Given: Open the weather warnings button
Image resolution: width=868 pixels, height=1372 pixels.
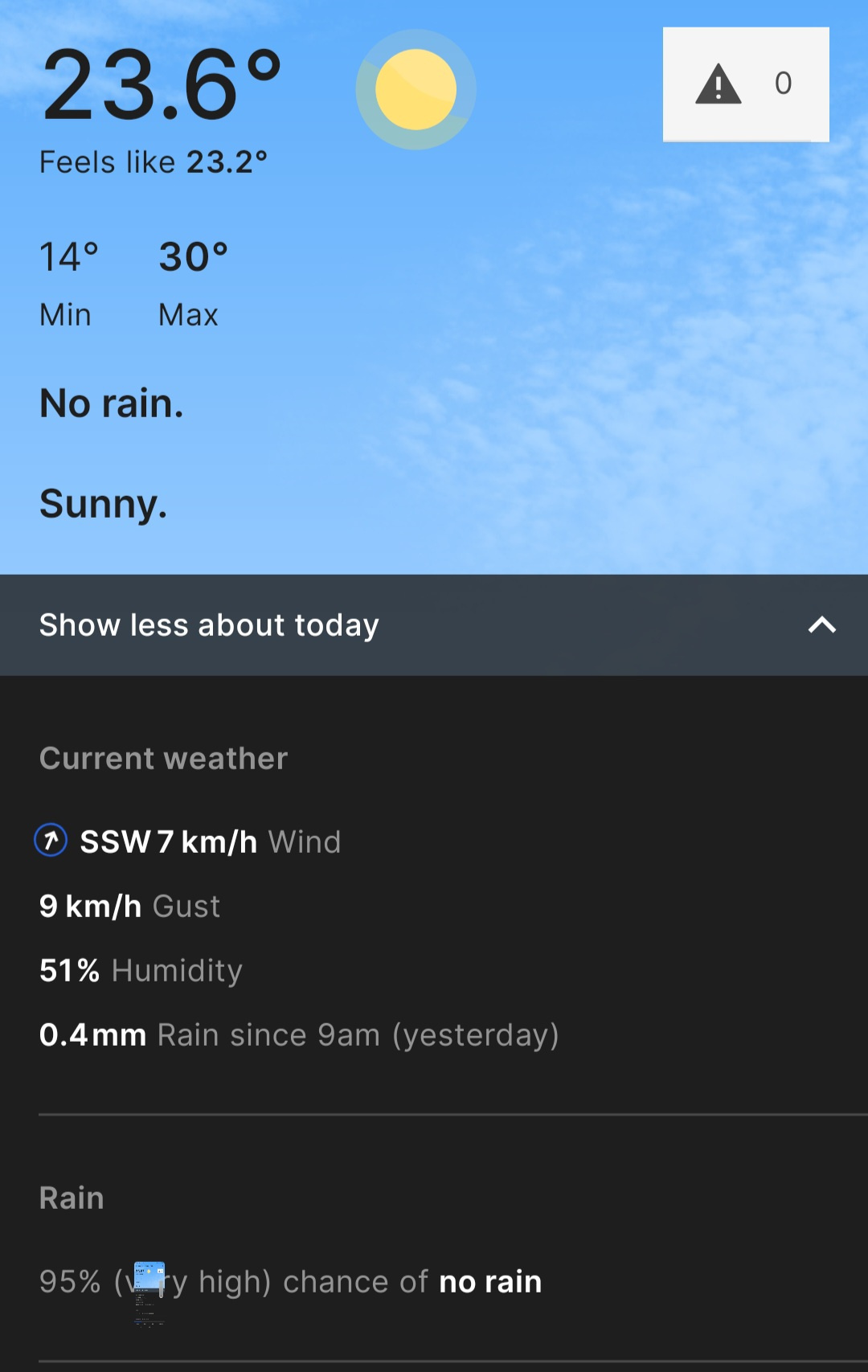Looking at the screenshot, I should pos(745,84).
